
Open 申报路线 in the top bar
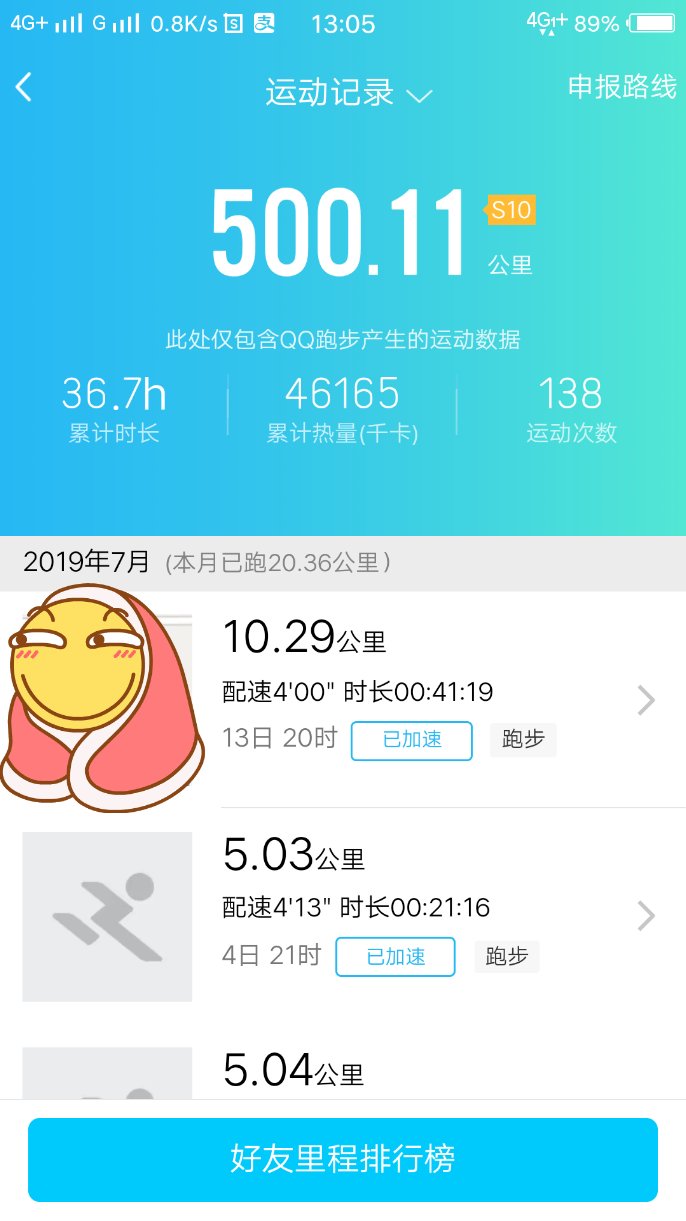point(621,87)
